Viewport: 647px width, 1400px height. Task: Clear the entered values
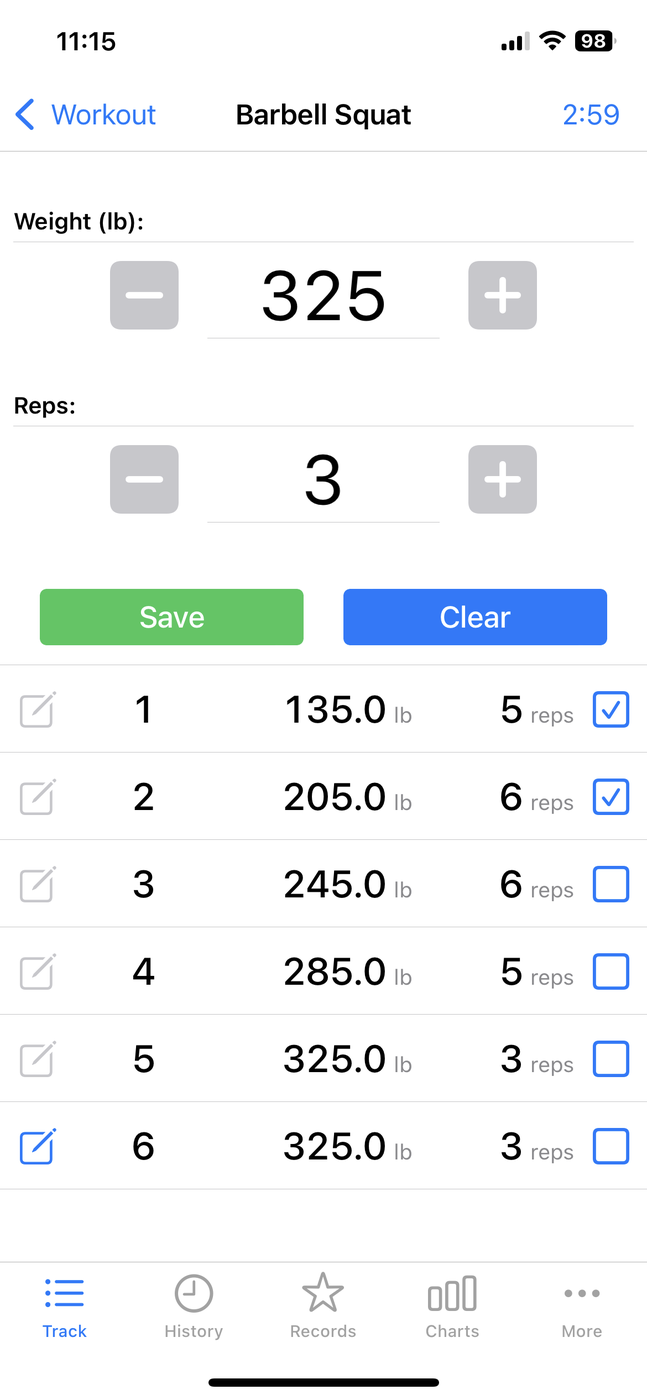pyautogui.click(x=475, y=617)
